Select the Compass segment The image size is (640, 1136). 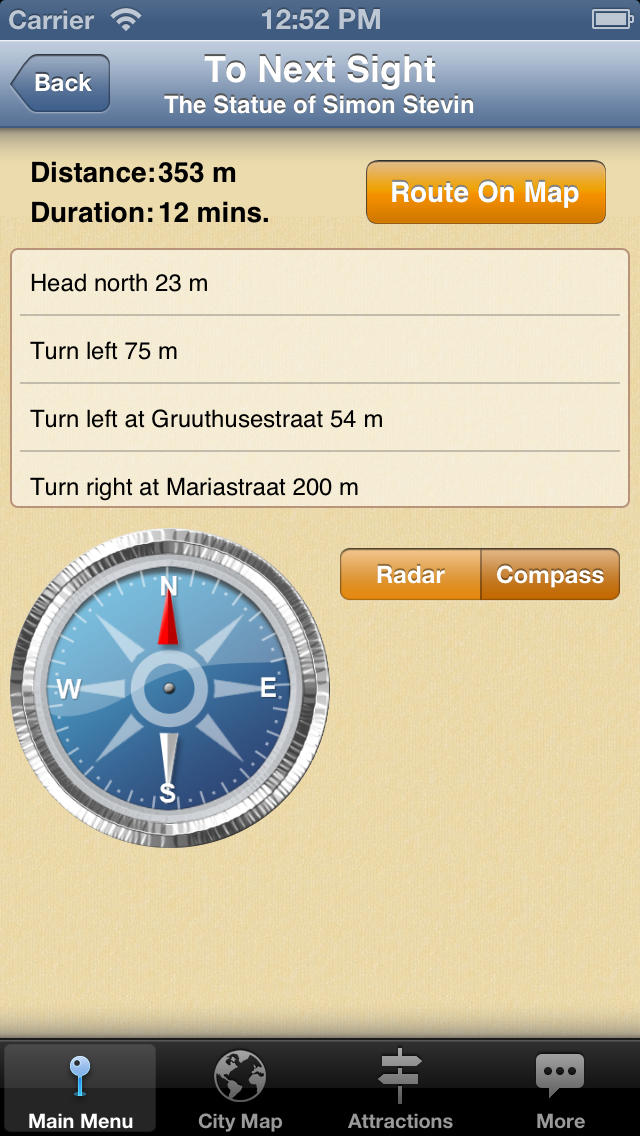(550, 575)
